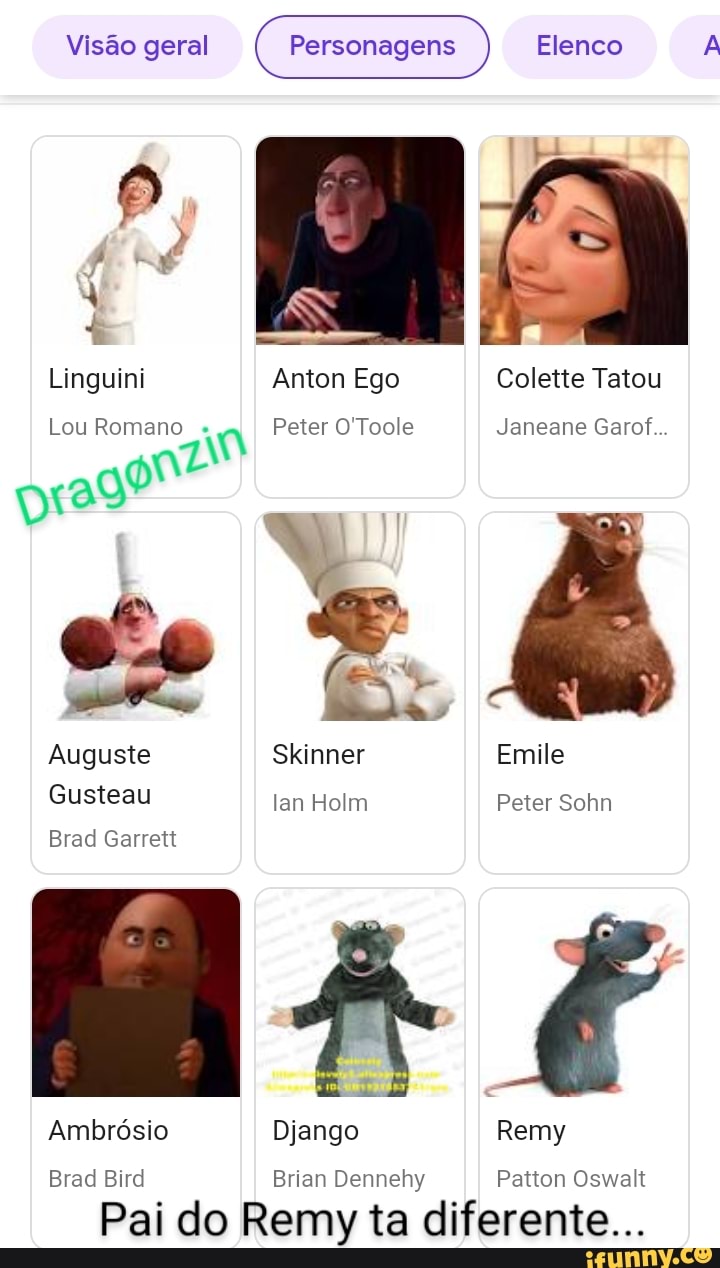
Task: View the Ambrósio character image
Action: (x=136, y=993)
